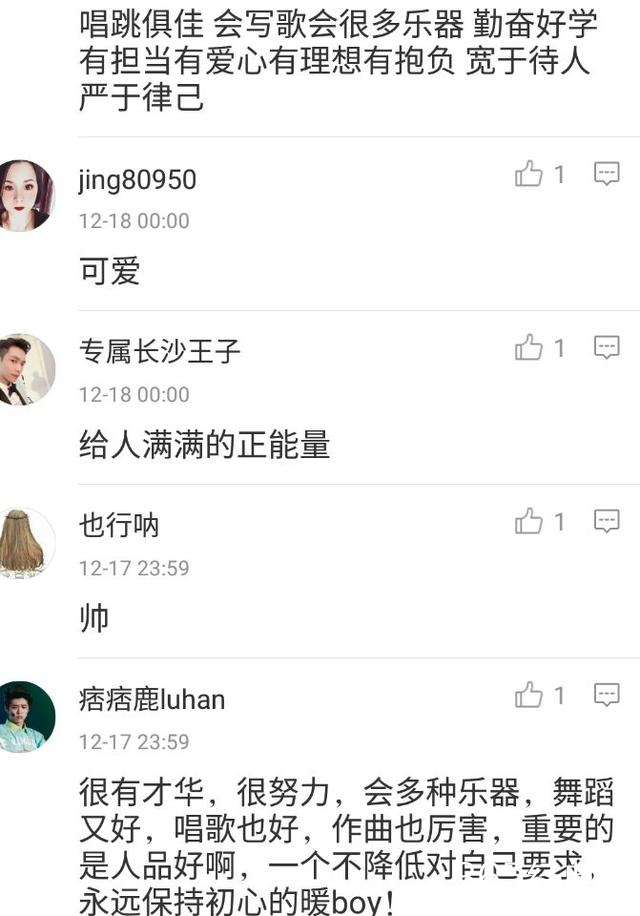Like the comment by 也行呐
Screen dimensions: 640x916
[529, 521]
